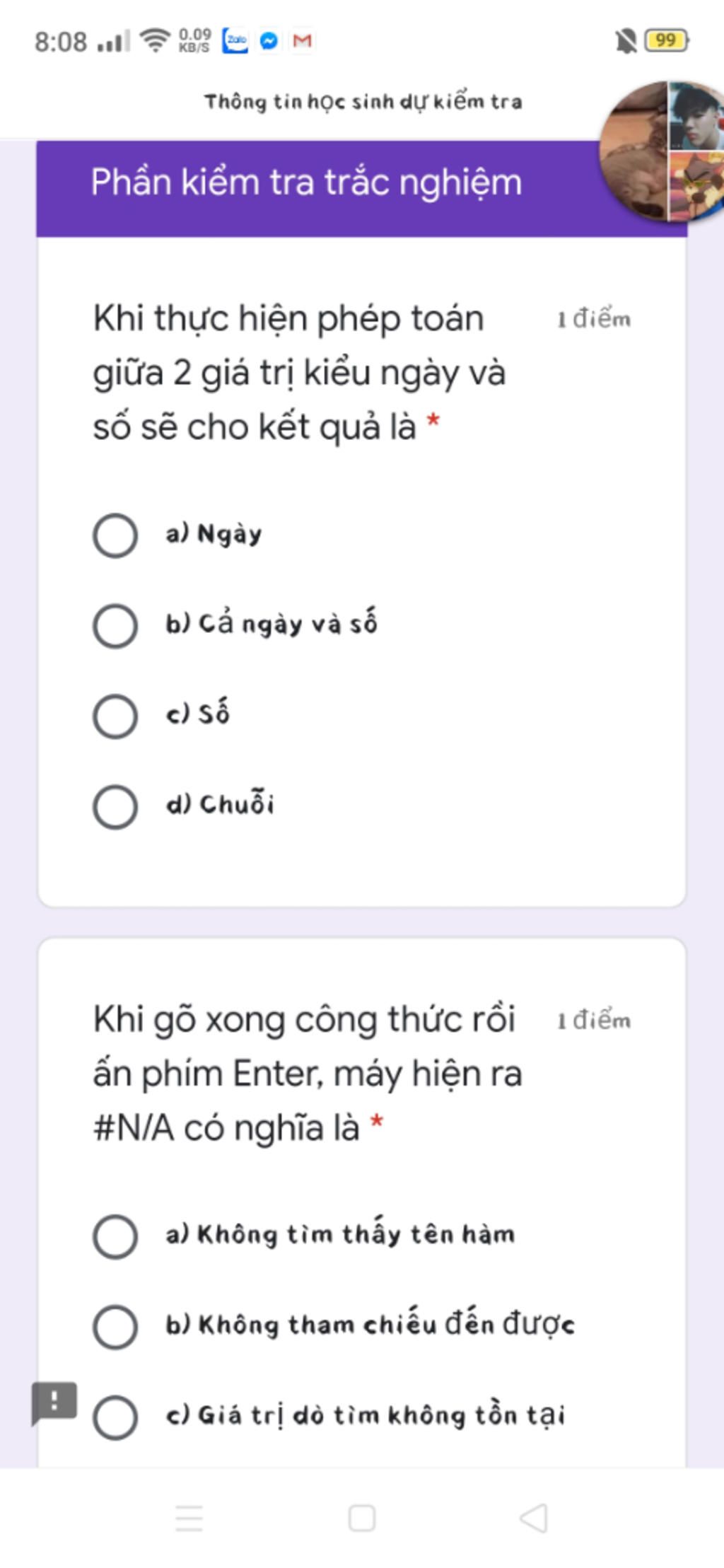Open the recent apps menu
Viewport: 724px width, 1568px height.
click(189, 1517)
